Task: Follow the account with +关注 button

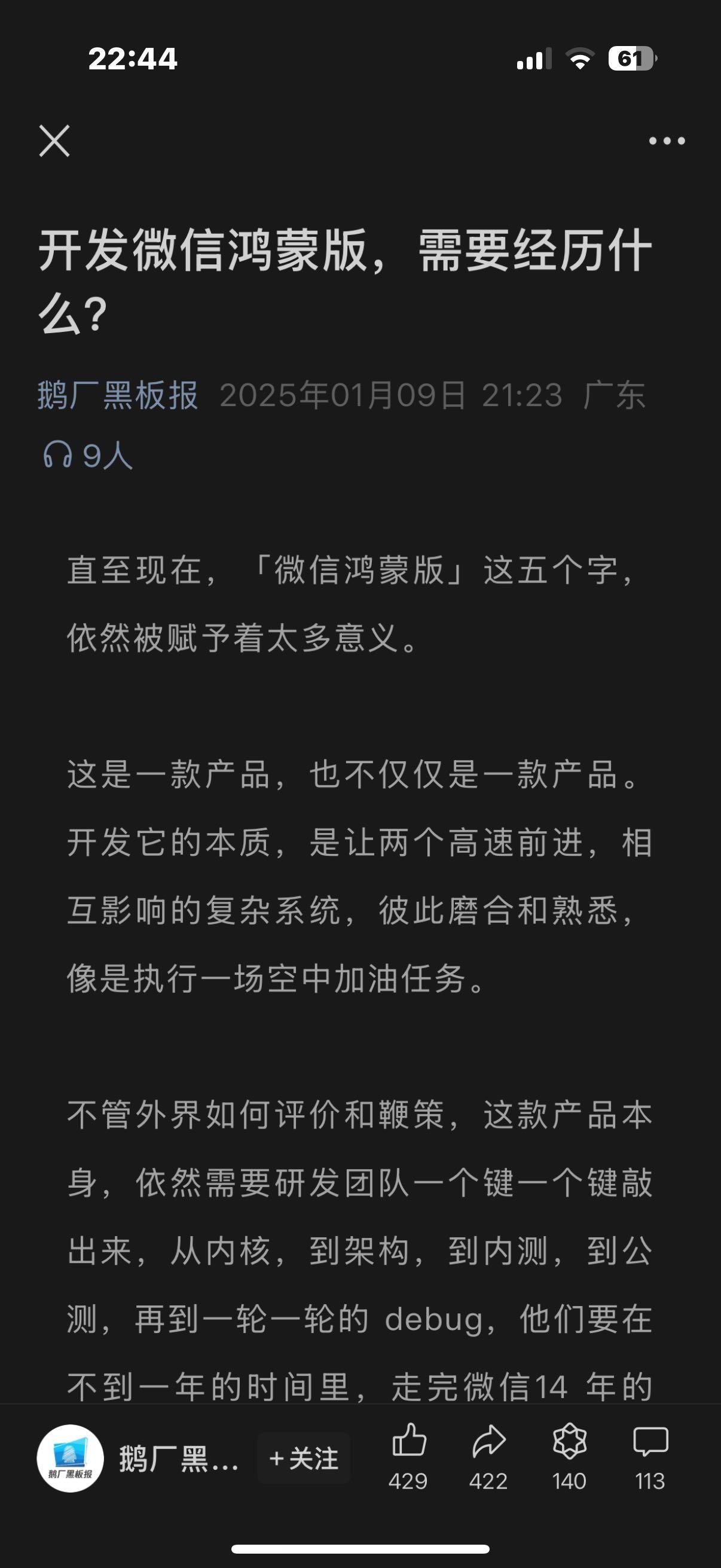Action: point(304,1458)
